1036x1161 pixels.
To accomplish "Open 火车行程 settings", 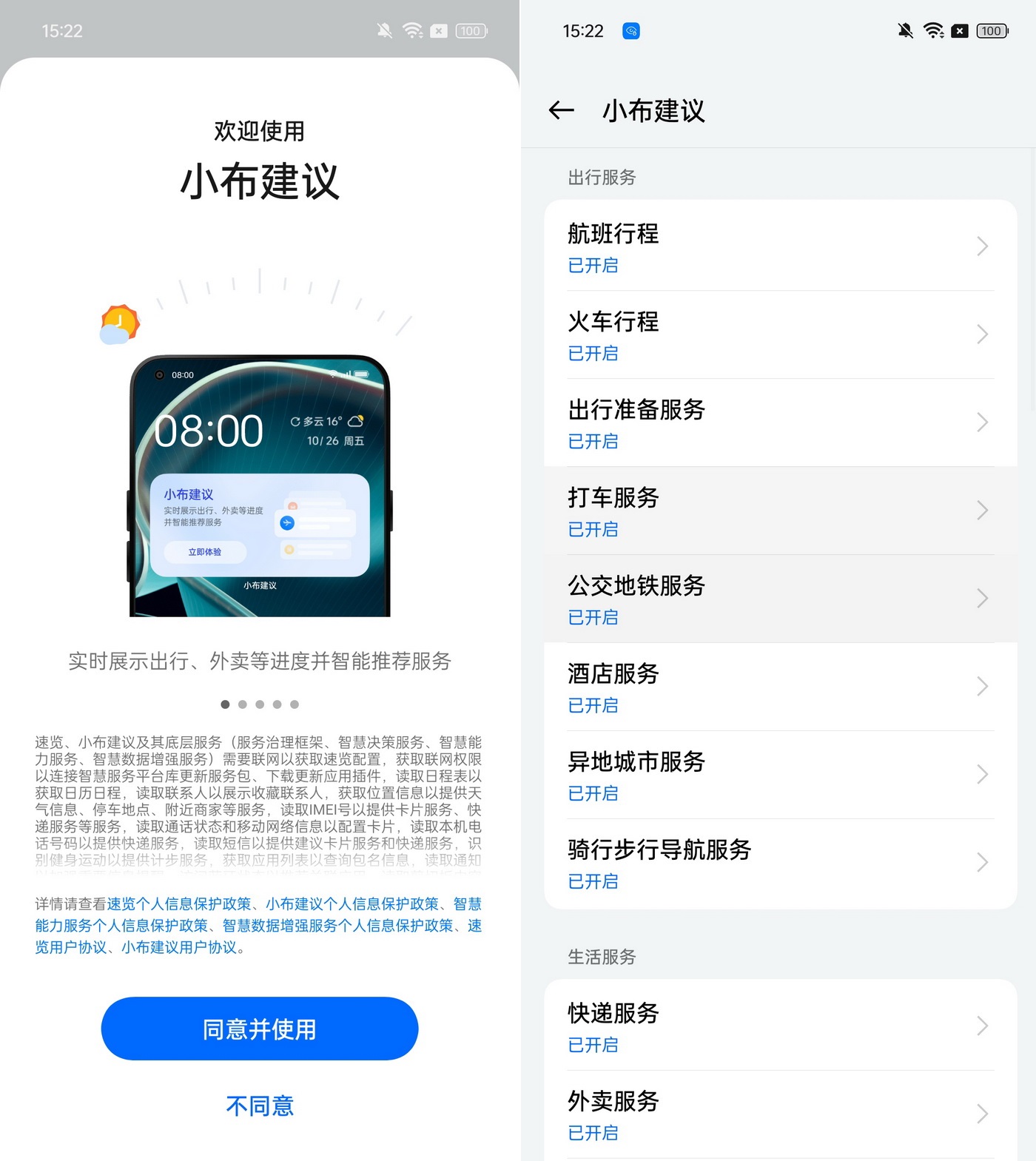I will pyautogui.click(x=780, y=334).
